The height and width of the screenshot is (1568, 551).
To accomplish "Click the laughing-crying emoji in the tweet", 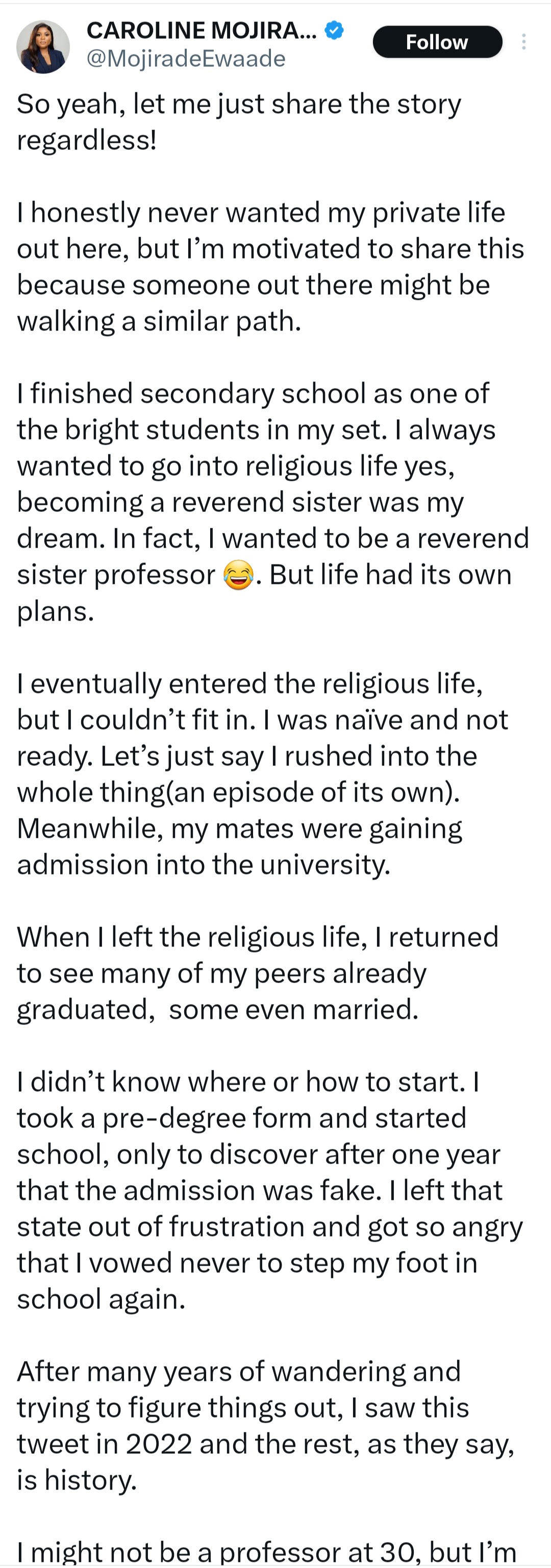I will point(239,575).
